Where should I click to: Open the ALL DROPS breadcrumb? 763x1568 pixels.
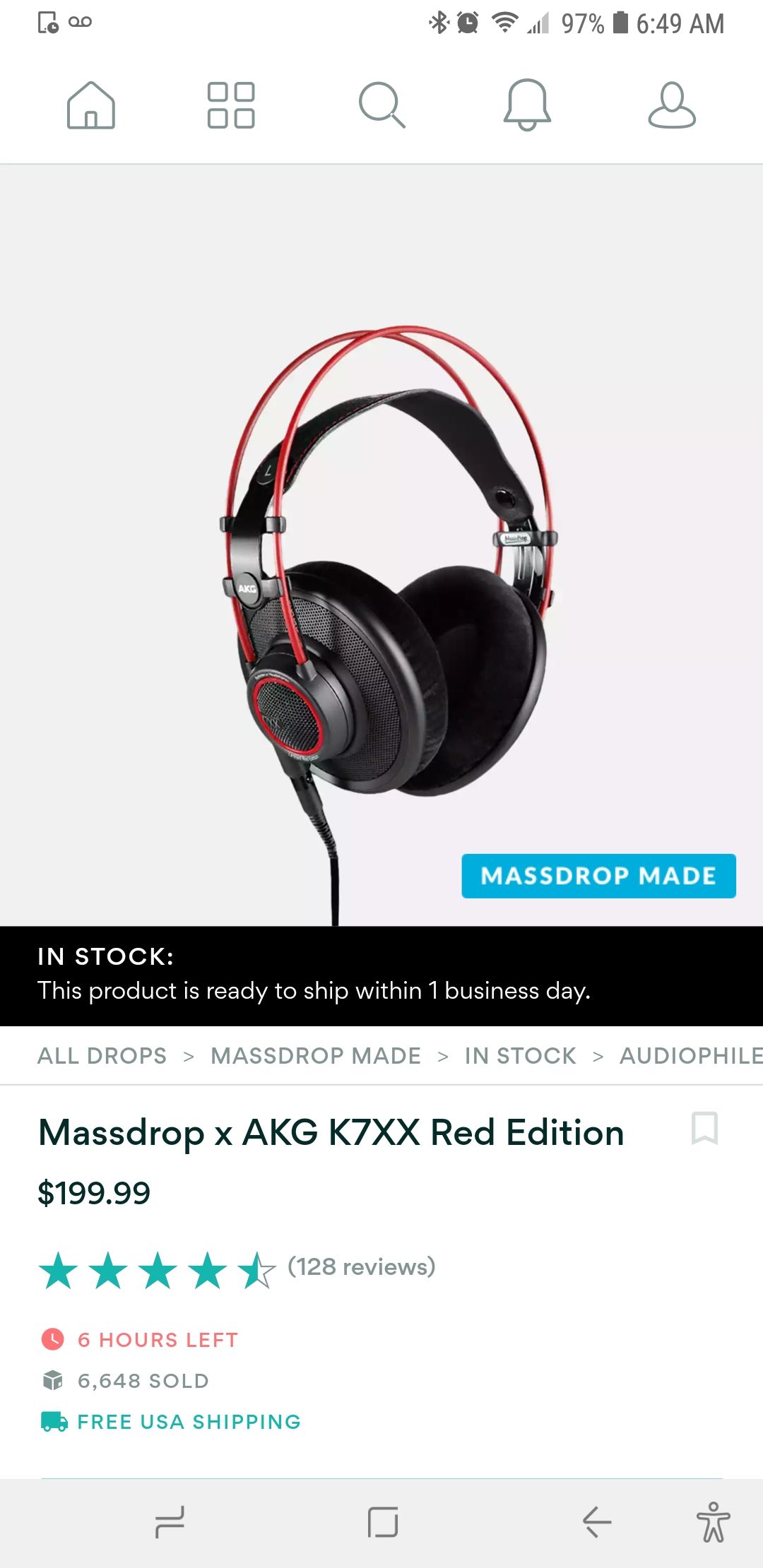(x=102, y=1056)
